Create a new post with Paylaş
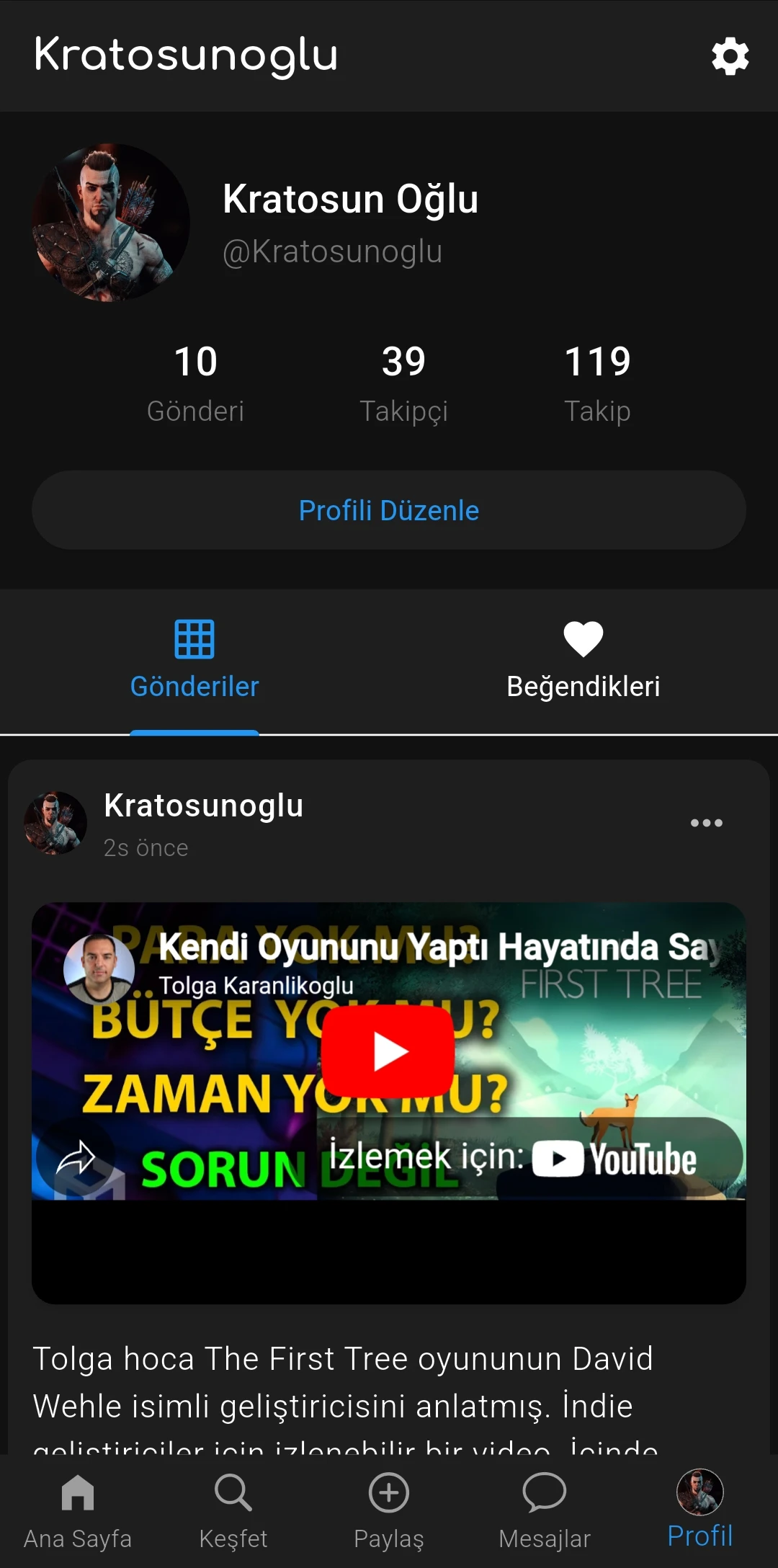Viewport: 778px width, 1568px height. [389, 1511]
